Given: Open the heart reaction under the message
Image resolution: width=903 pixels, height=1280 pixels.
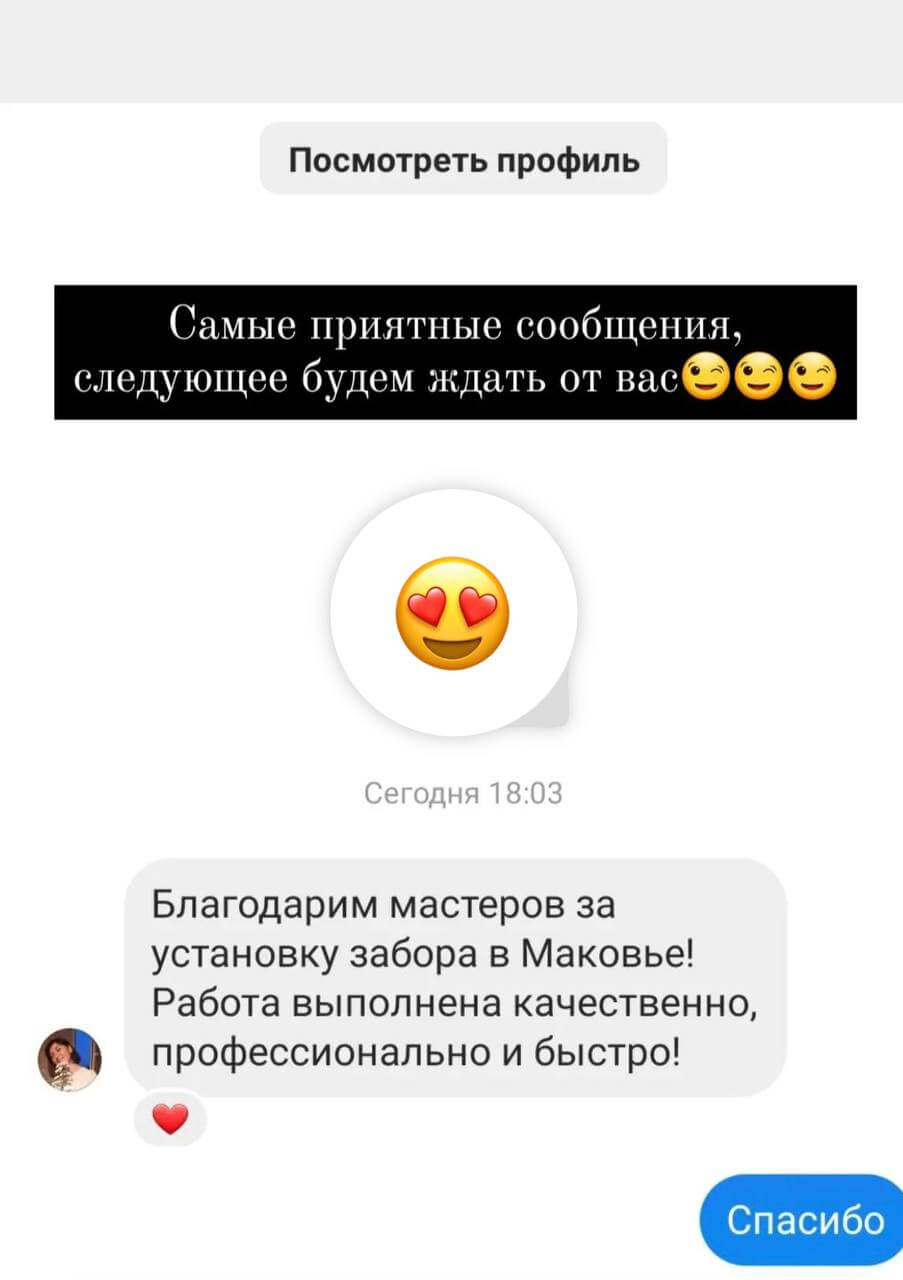Looking at the screenshot, I should click(x=170, y=1119).
